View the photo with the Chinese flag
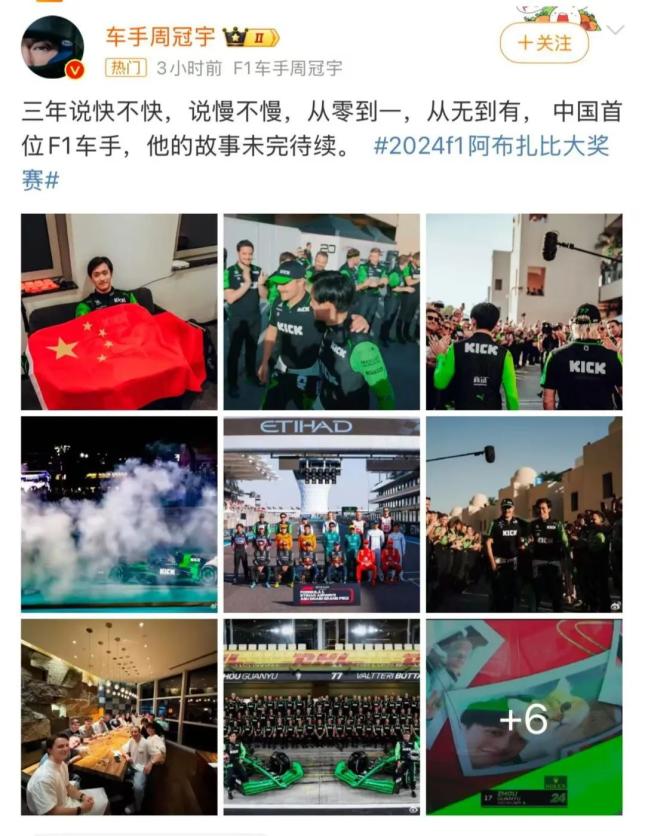645x836 pixels. tap(119, 311)
